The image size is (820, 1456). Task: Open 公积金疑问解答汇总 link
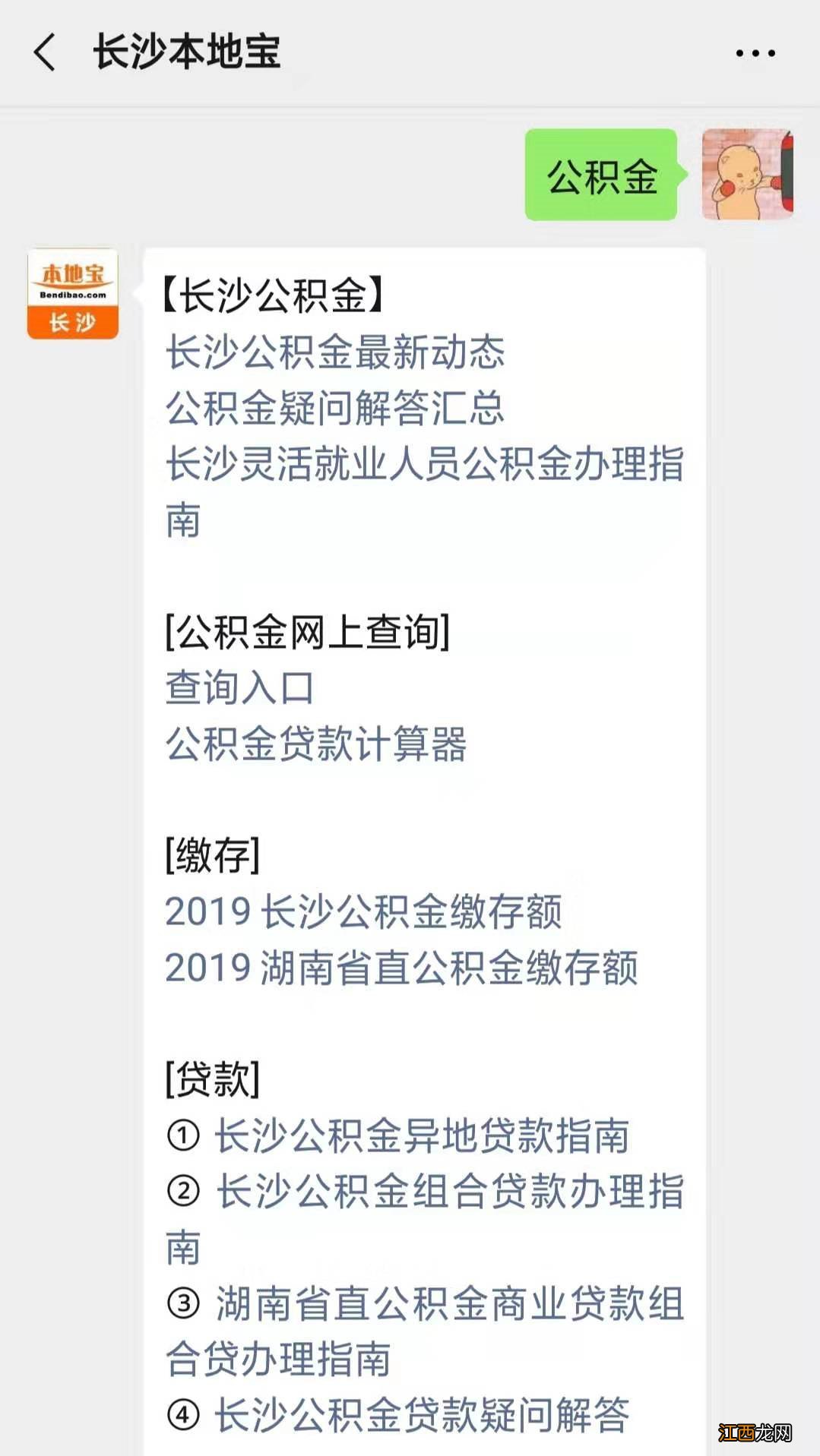pos(334,409)
